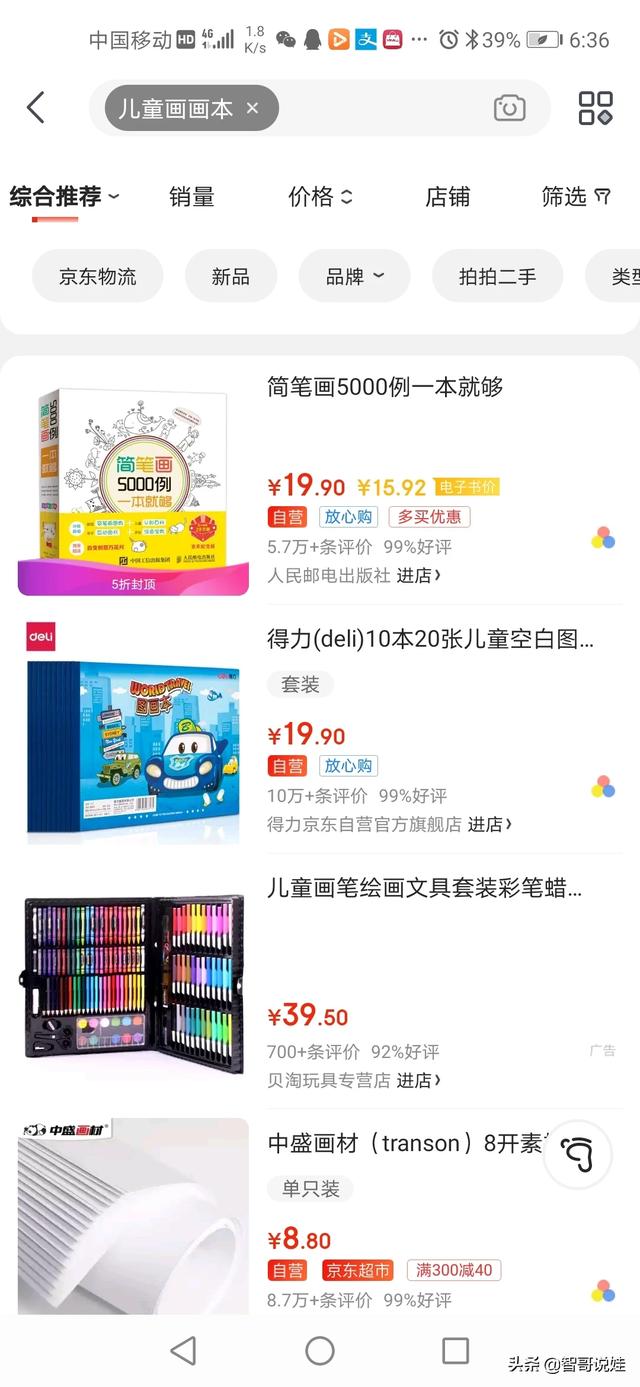Tap the system home button

pos(320,1351)
